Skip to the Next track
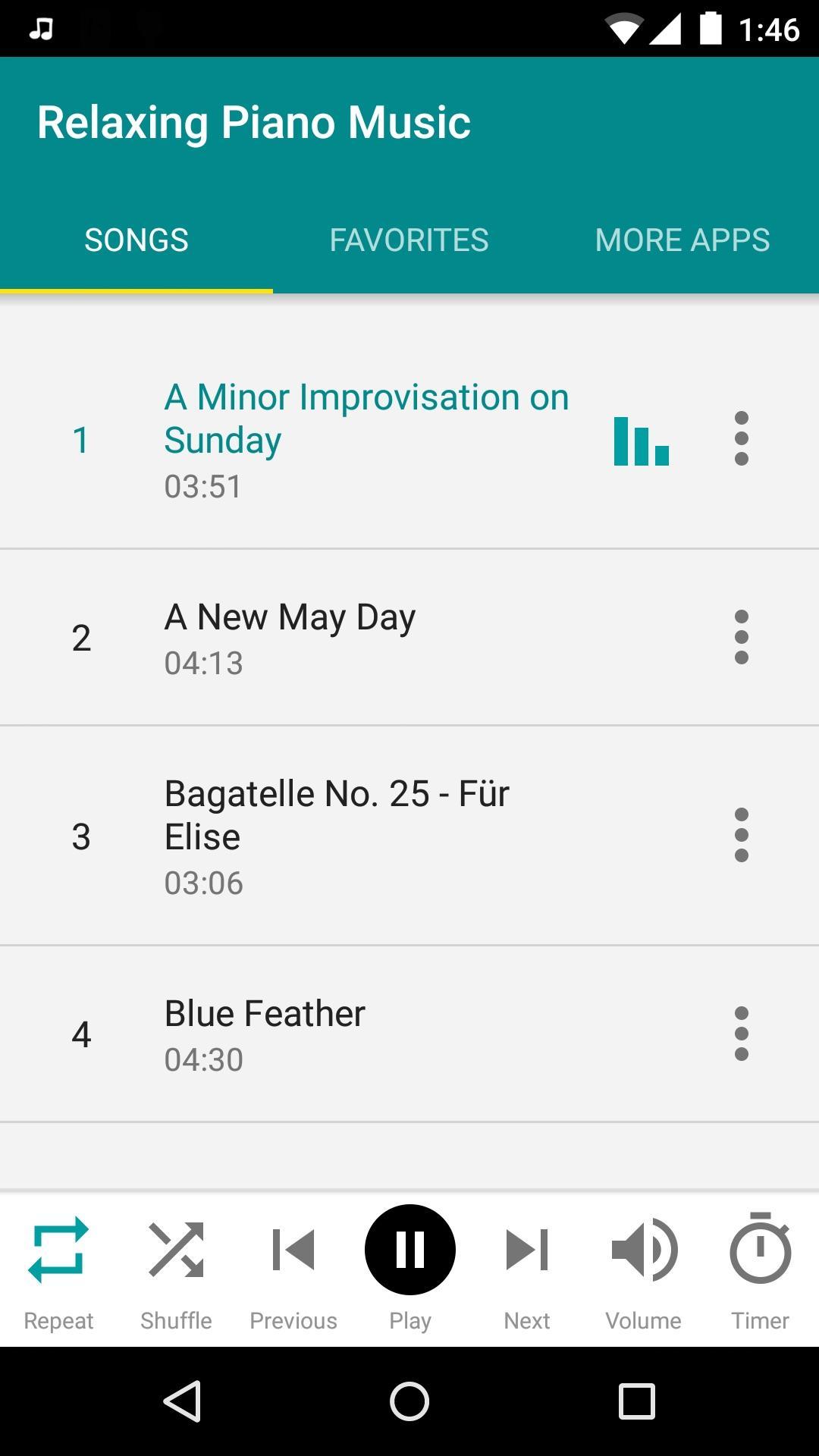Viewport: 819px width, 1456px height. coord(527,1268)
